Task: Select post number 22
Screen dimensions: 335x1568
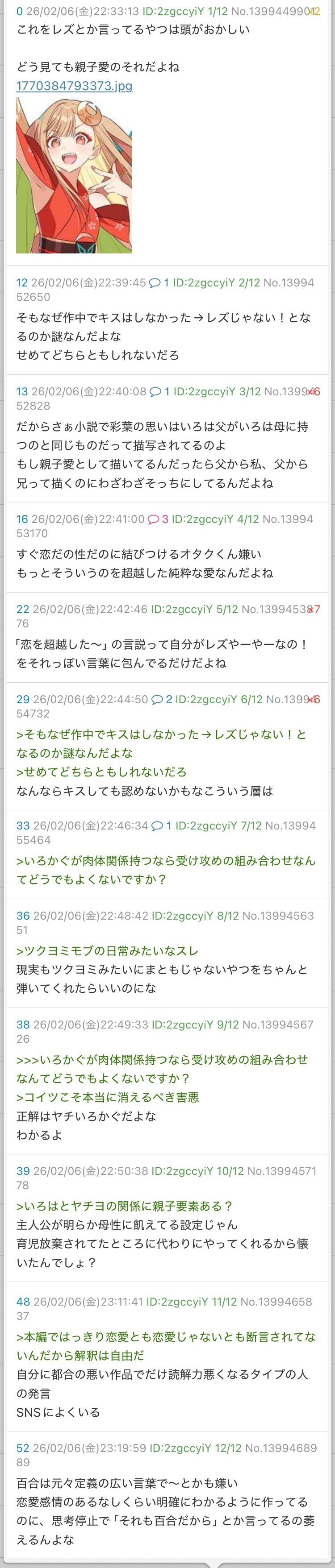Action: point(22,609)
